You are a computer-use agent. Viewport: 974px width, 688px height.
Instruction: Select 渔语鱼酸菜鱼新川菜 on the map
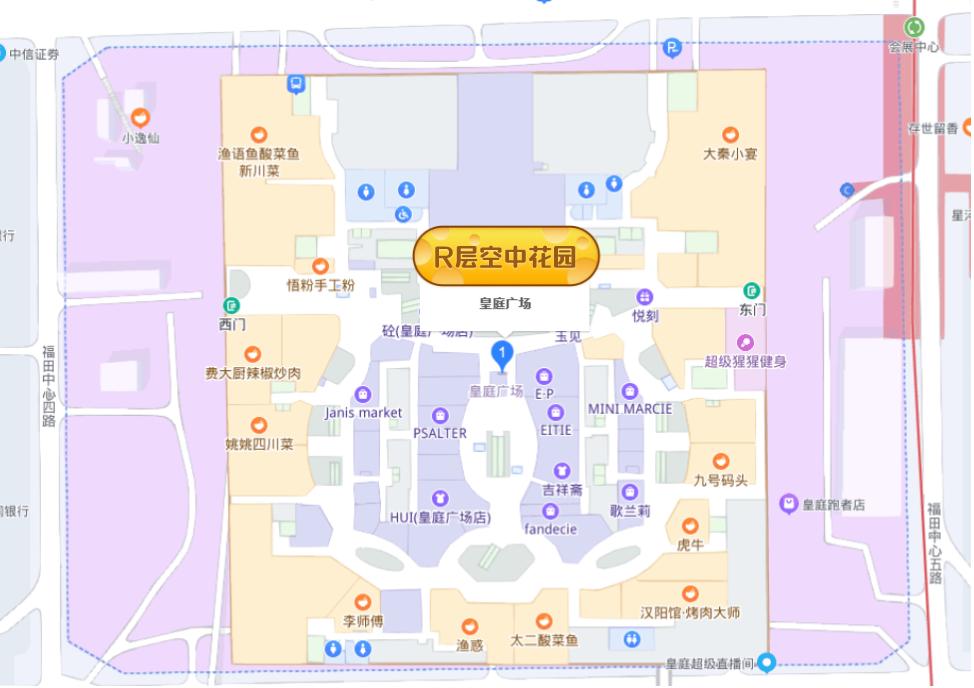point(259,135)
